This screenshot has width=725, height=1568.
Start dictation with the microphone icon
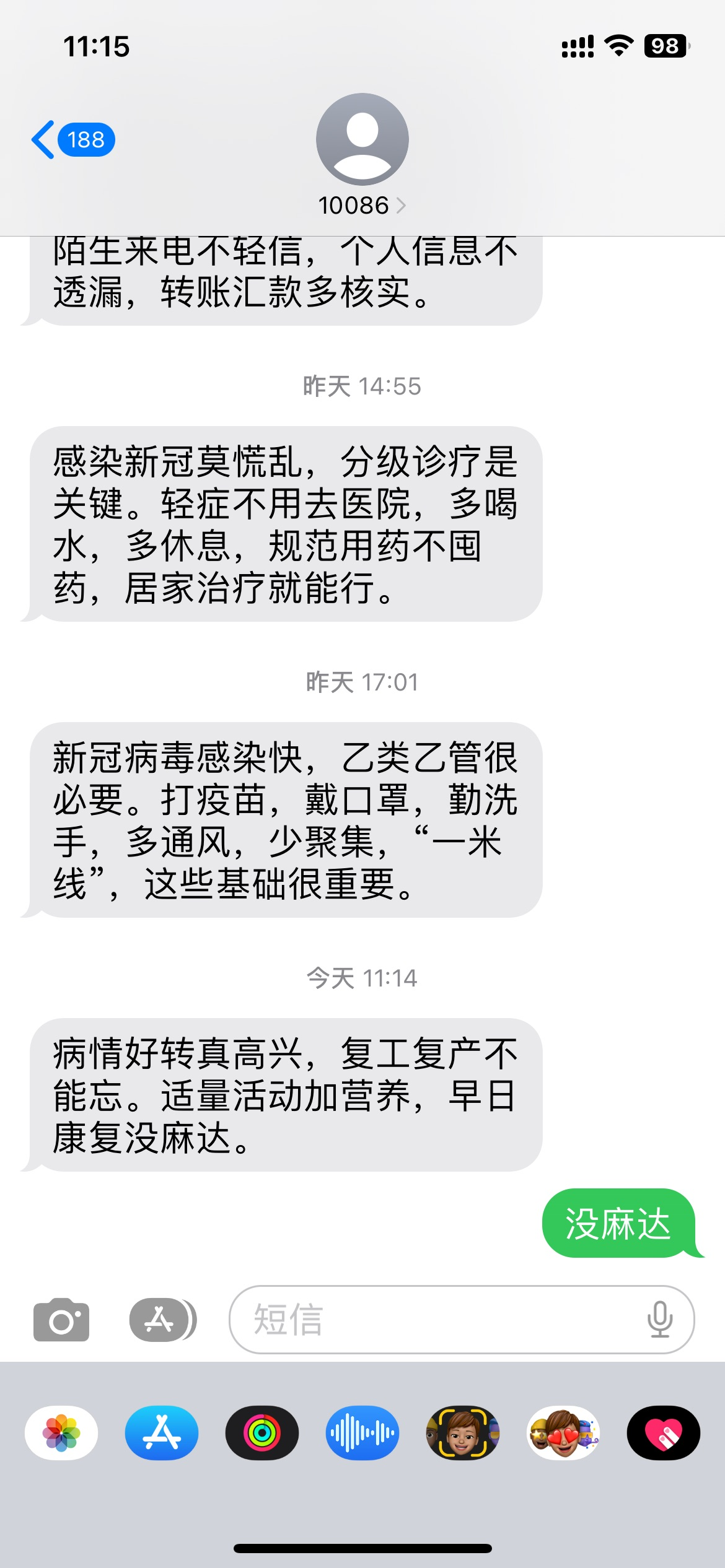[659, 1320]
